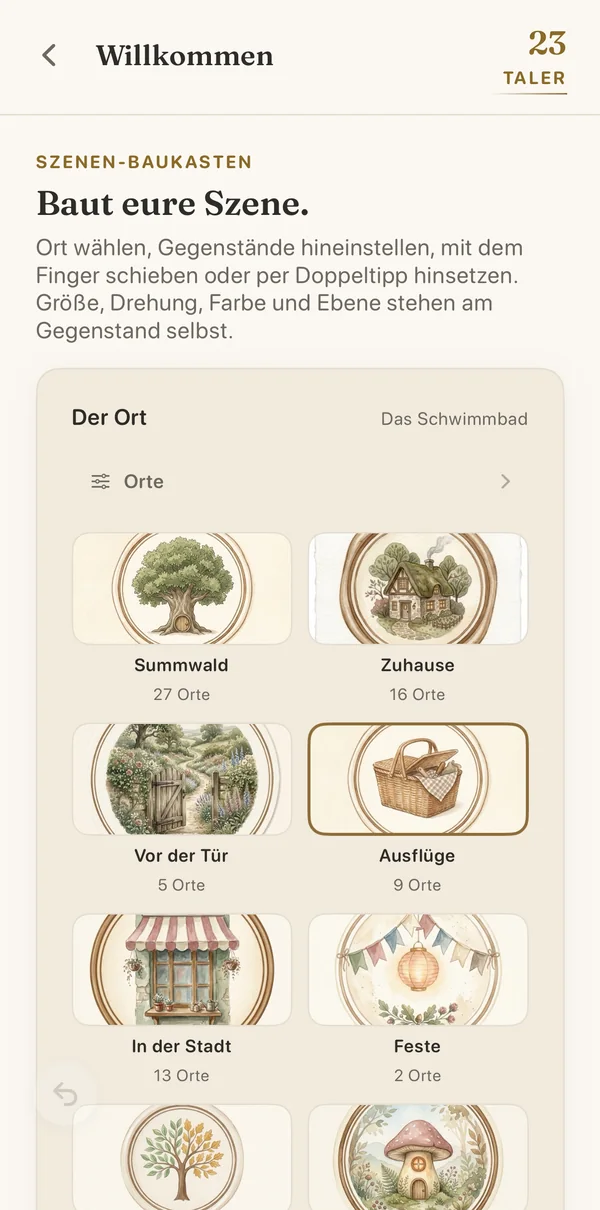Screen dimensions: 600x1210
Task: Tap the undo arrow button
Action: (66, 1095)
